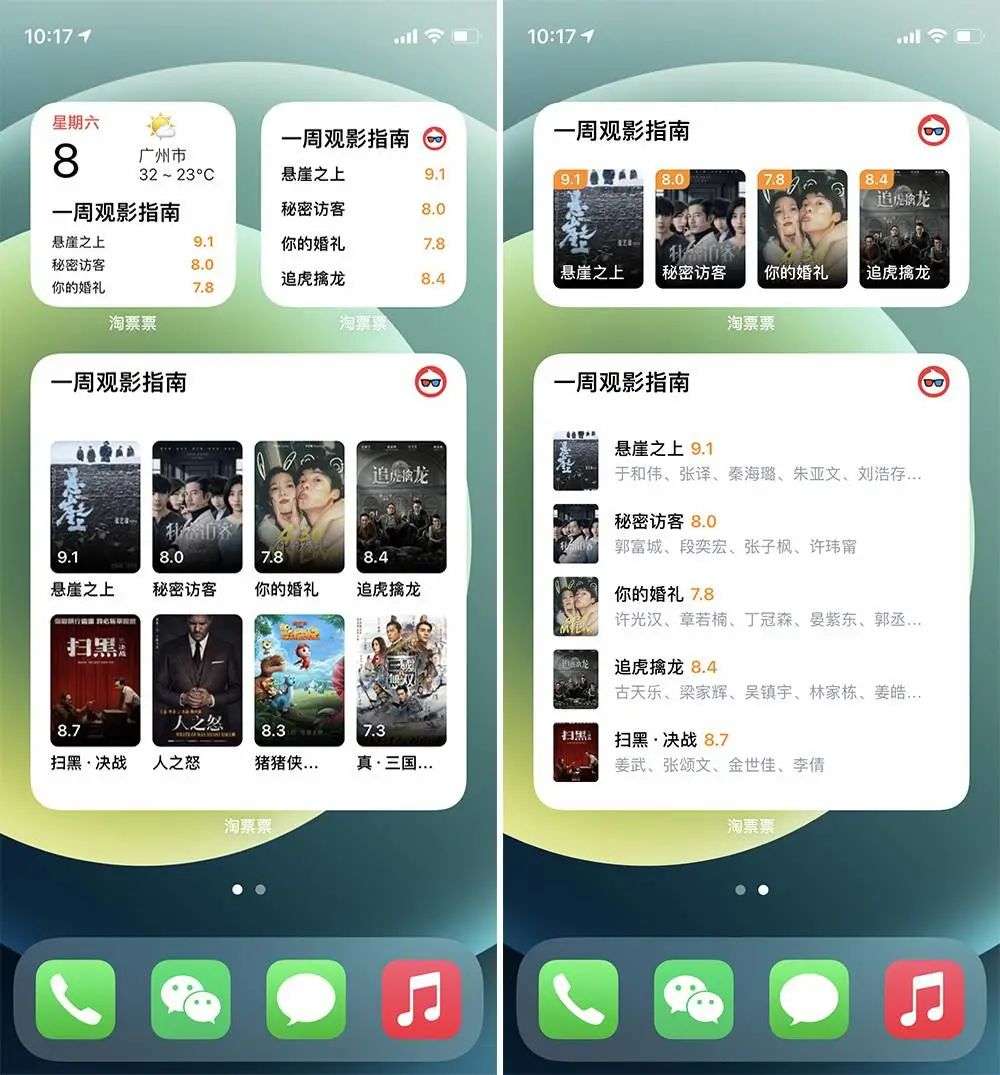Open the small widget listing four film ratings
This screenshot has height=1075, width=1000.
click(363, 204)
